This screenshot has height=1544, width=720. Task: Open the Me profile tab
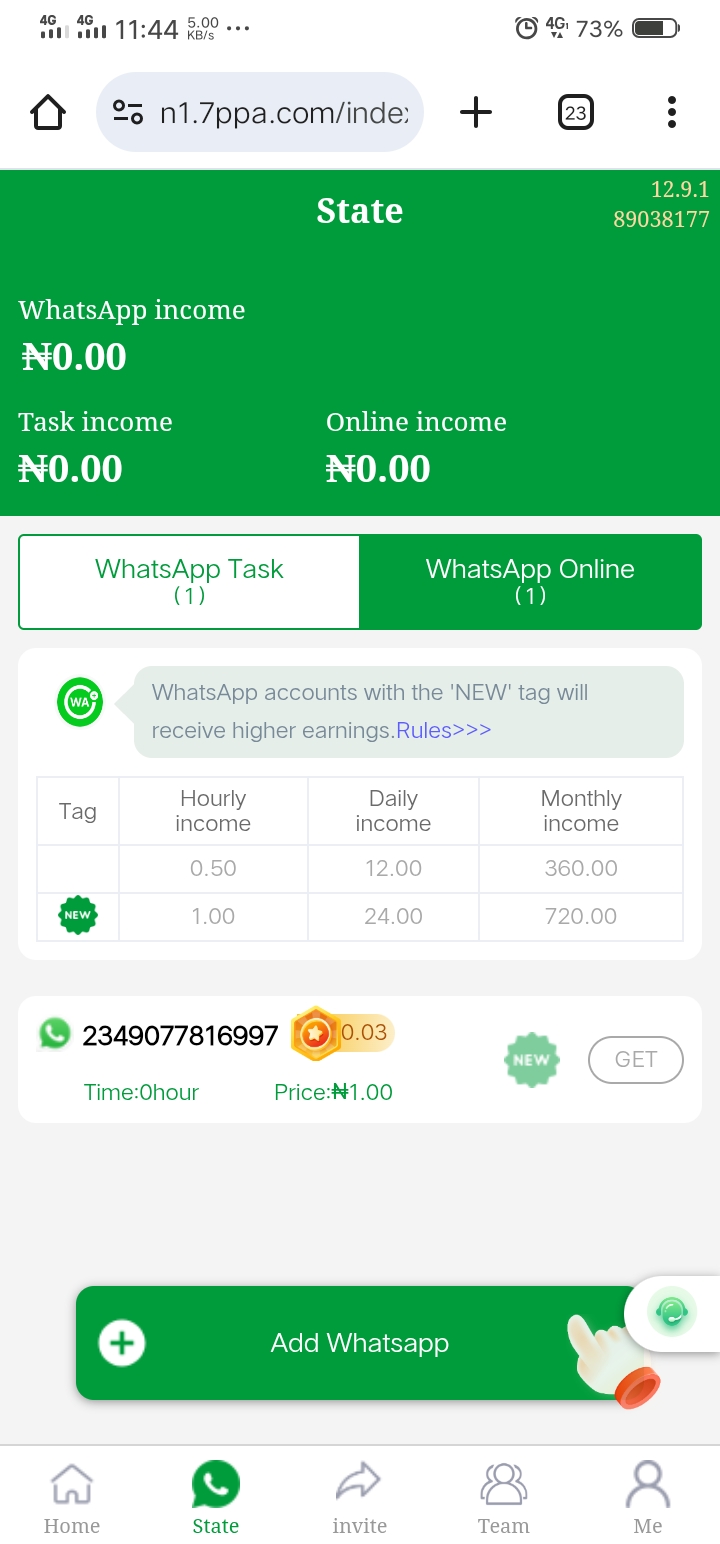coord(647,1497)
